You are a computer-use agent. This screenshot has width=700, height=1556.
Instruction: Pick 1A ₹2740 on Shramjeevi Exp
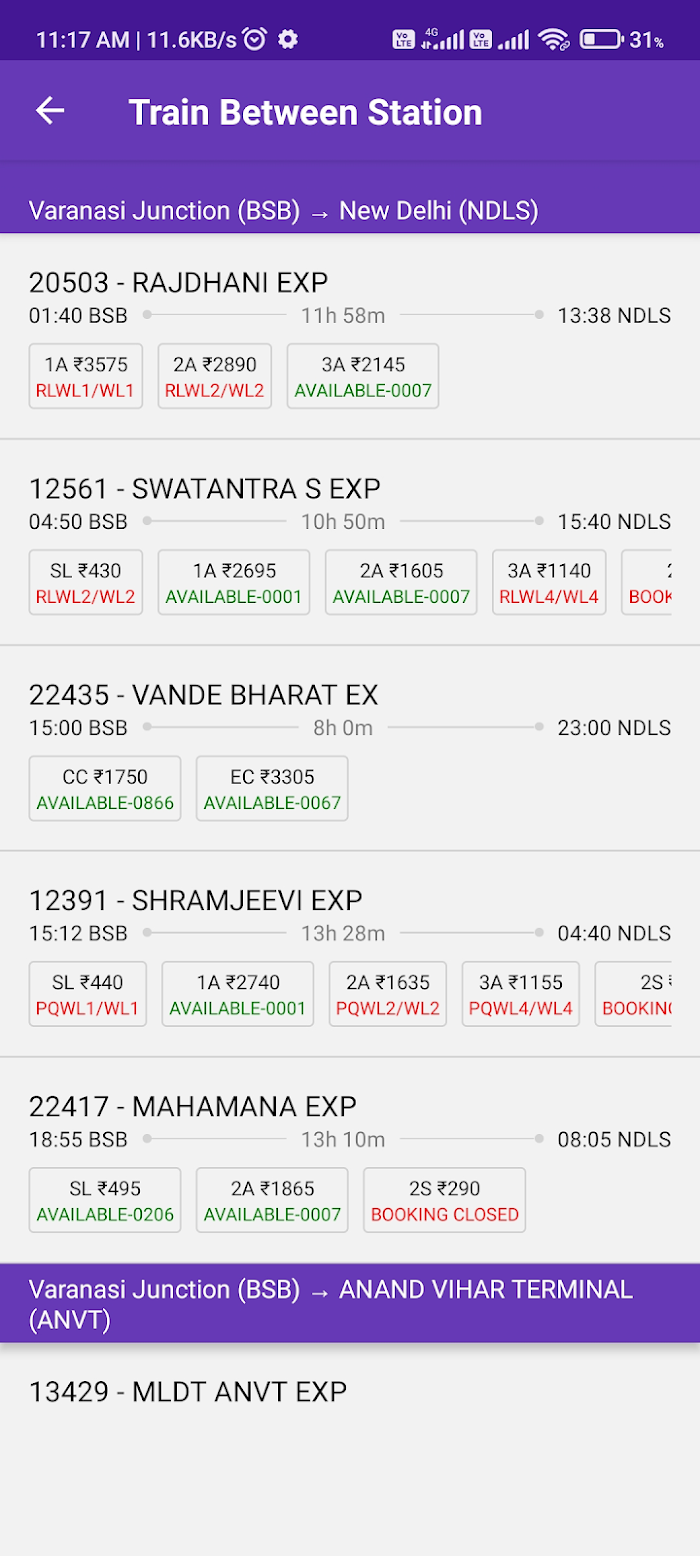pos(238,994)
